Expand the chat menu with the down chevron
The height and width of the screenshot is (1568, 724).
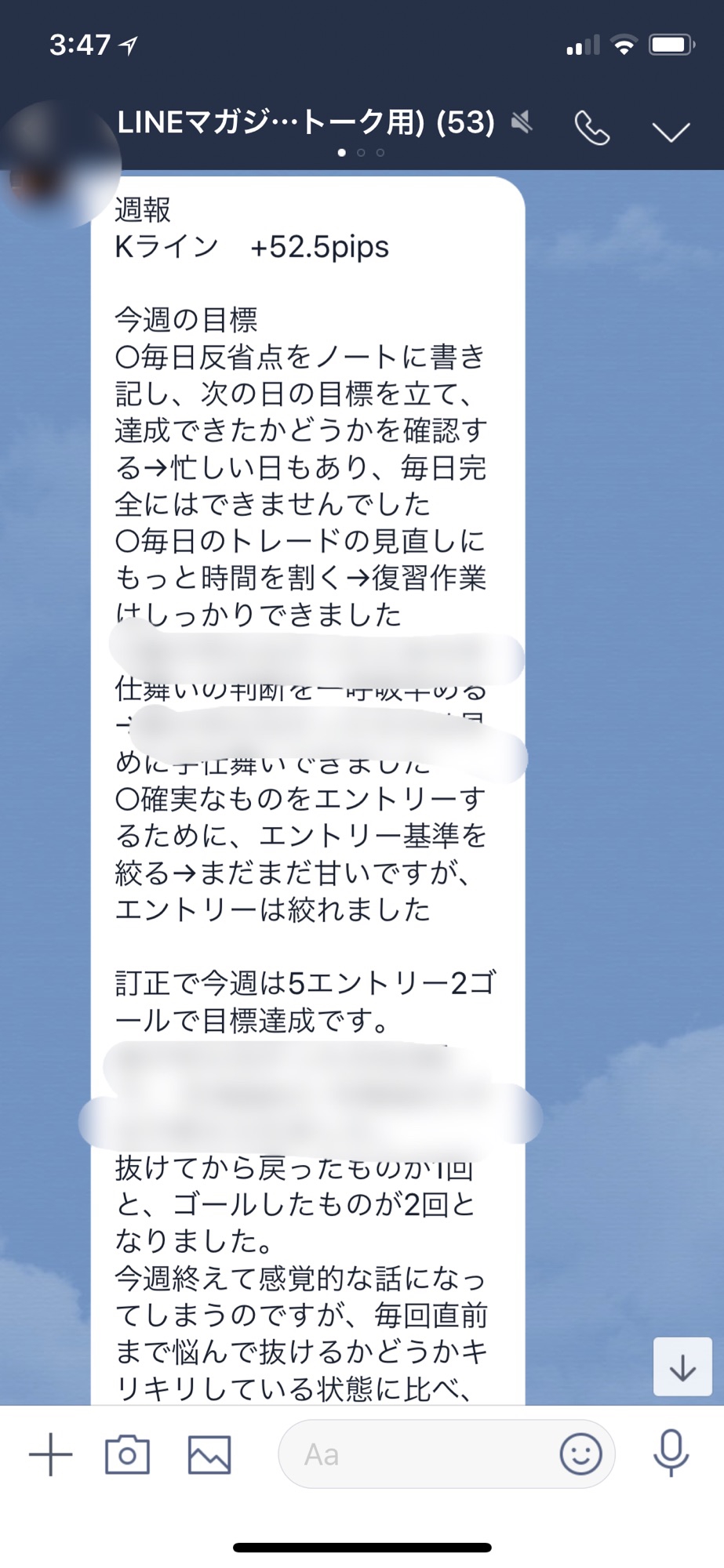click(x=671, y=131)
